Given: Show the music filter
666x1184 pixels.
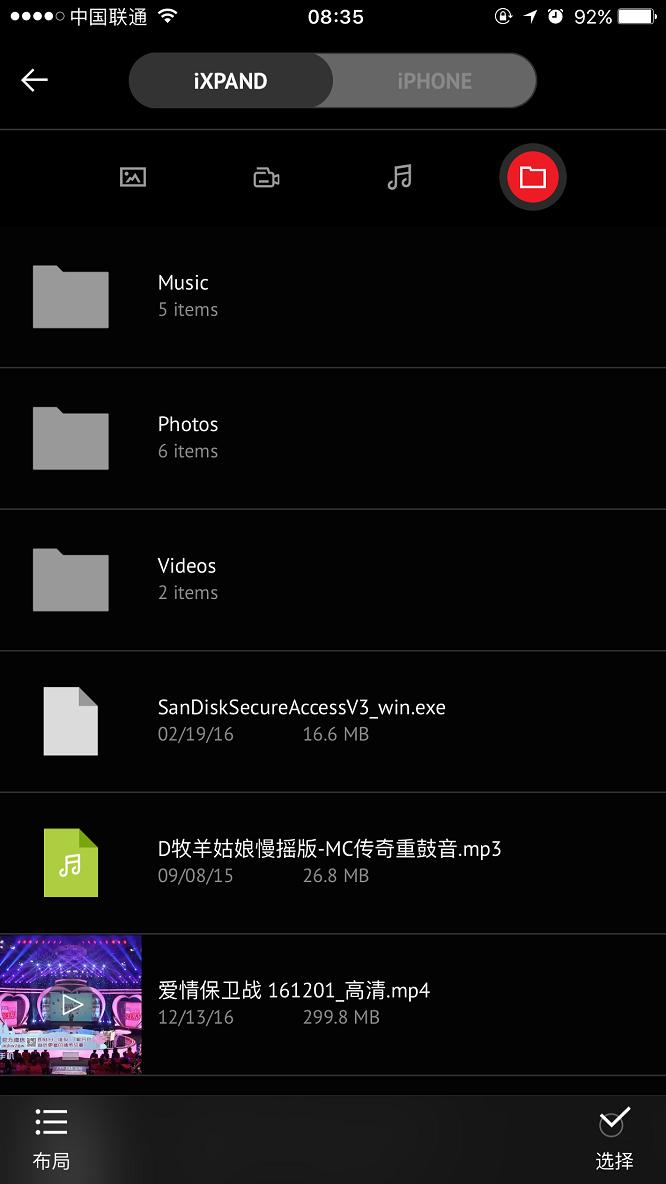Looking at the screenshot, I should click(x=399, y=178).
